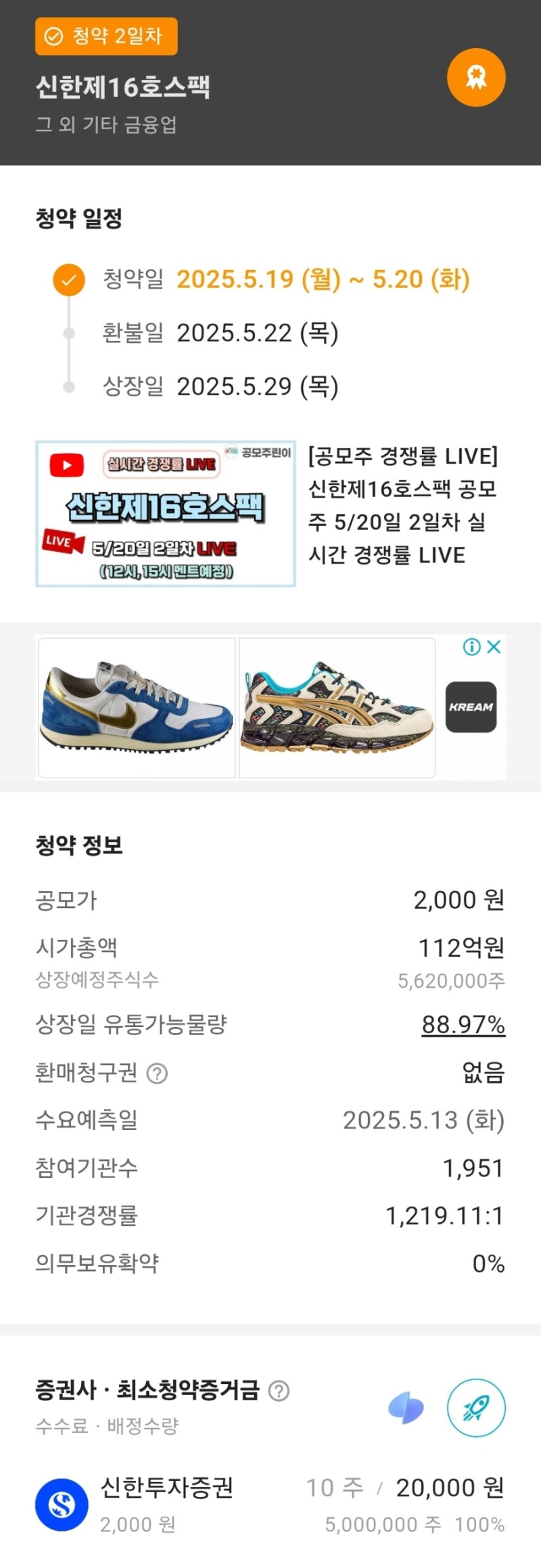
Task: Open the 신한투자증권 row
Action: click(270, 1505)
